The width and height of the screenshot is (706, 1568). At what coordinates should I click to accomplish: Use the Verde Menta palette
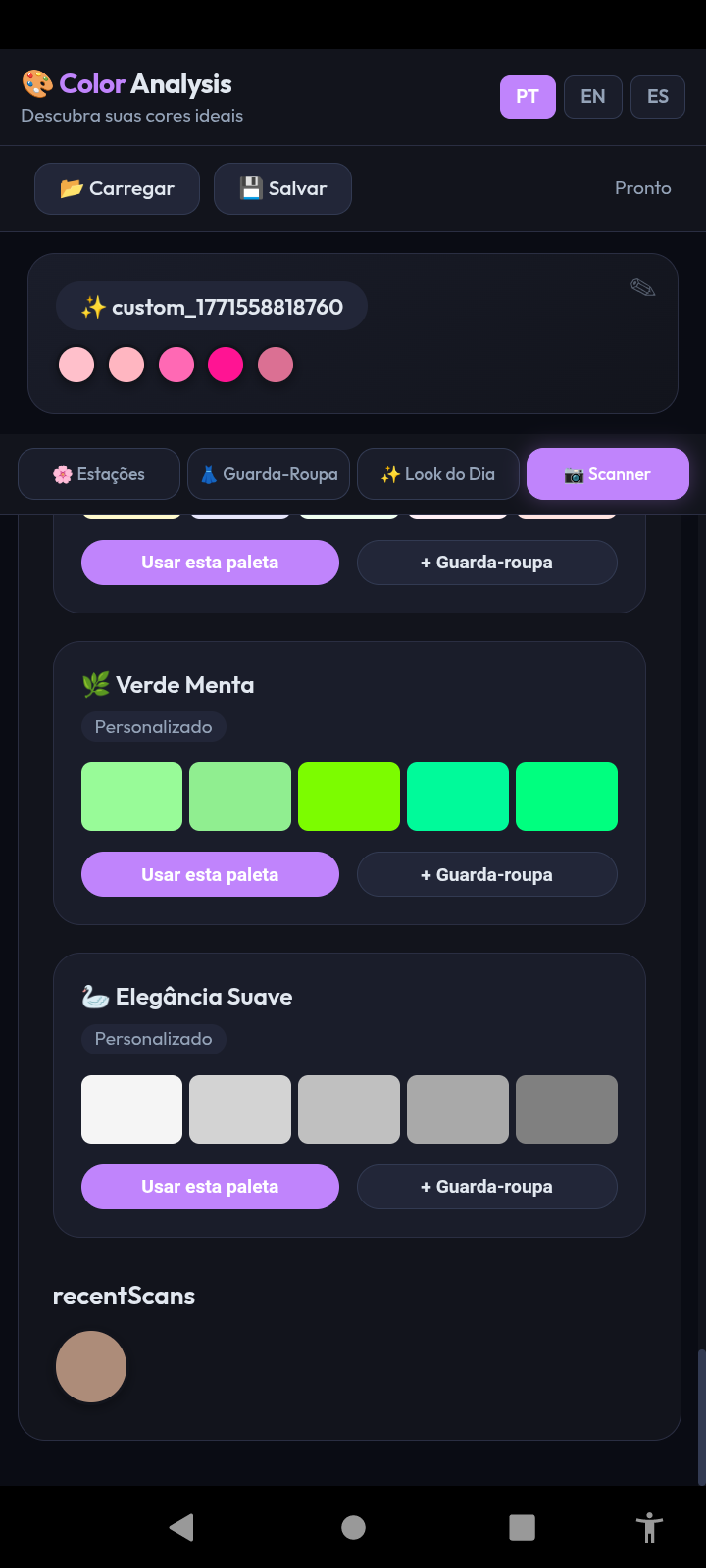click(x=210, y=874)
